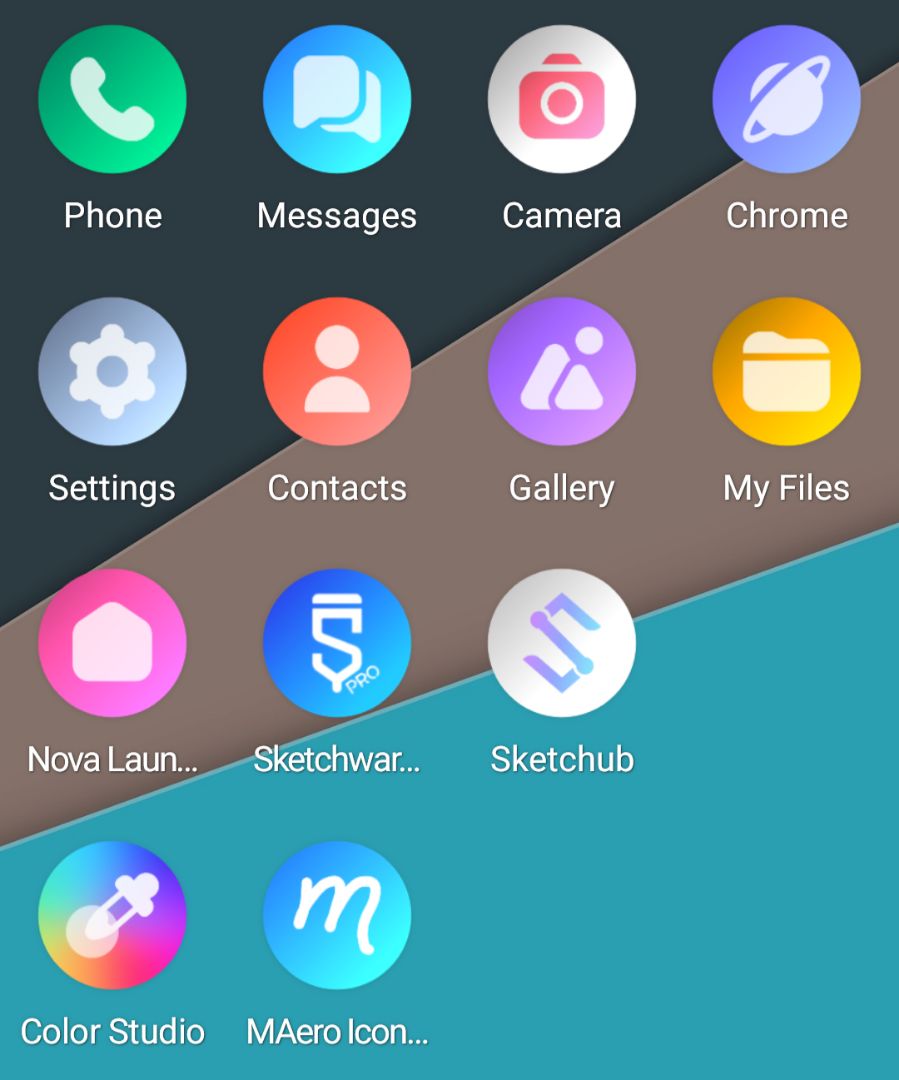Open the Contacts app
Screen dimensions: 899x1080
tap(337, 371)
